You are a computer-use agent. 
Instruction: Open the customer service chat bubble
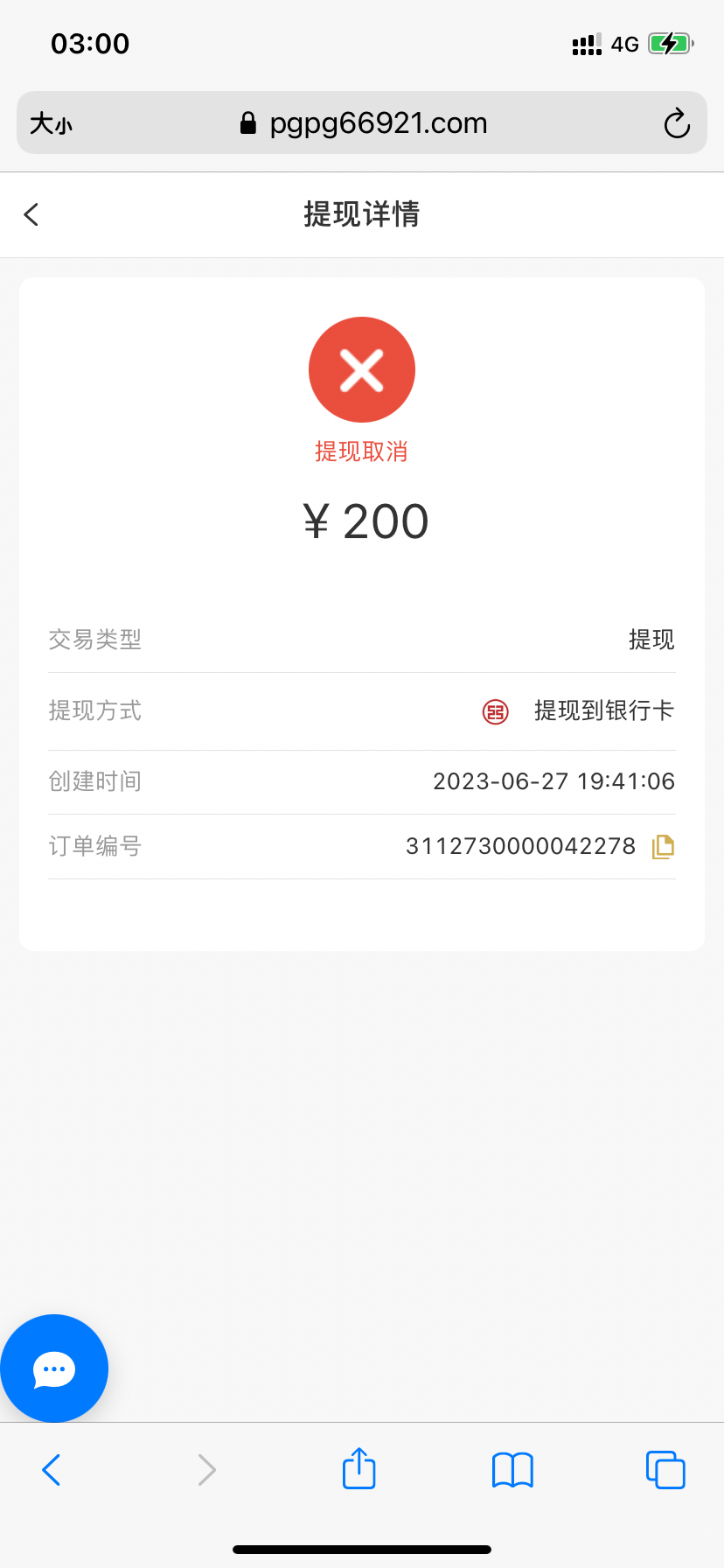coord(54,1368)
